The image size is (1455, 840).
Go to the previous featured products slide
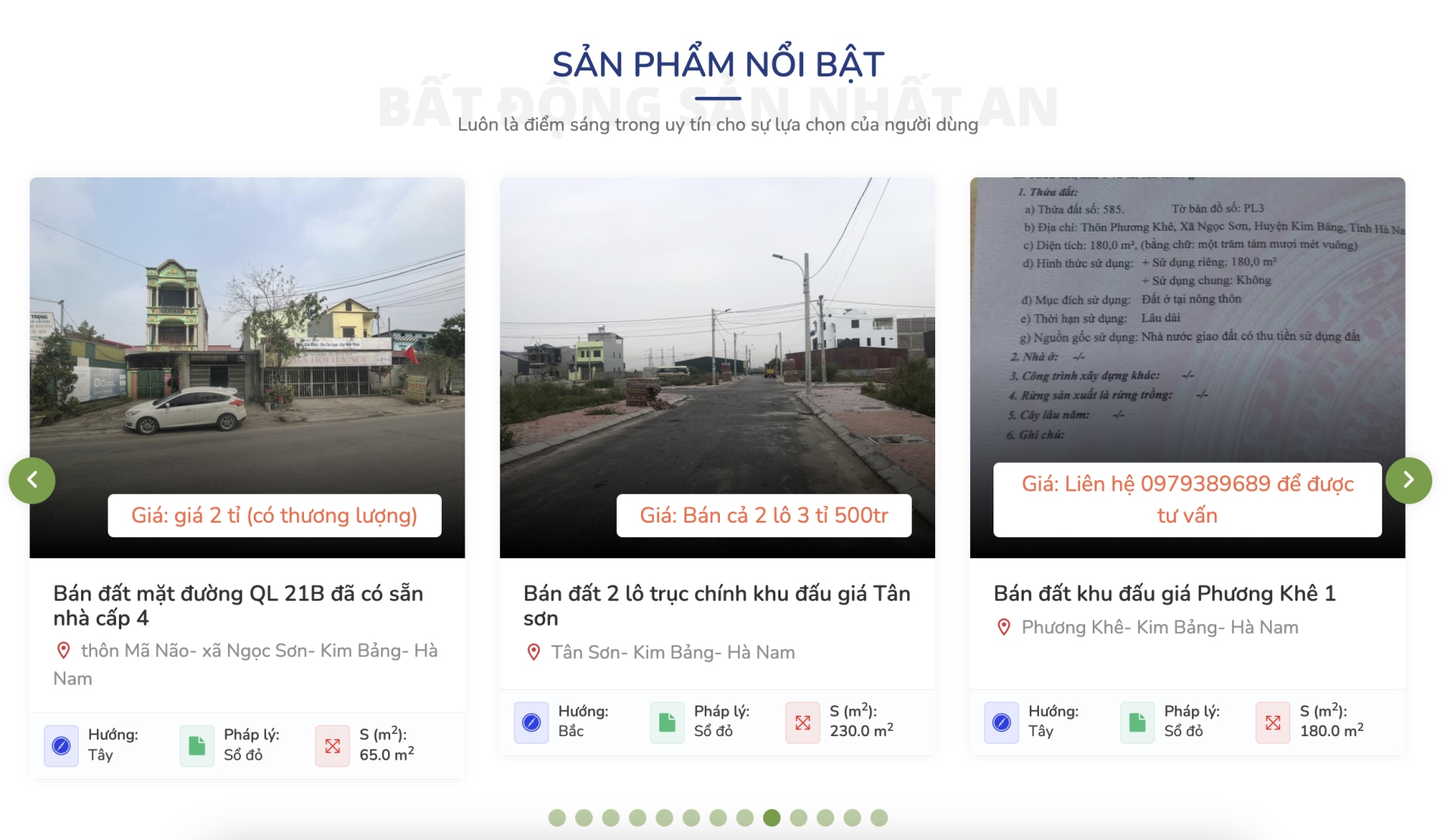click(32, 480)
